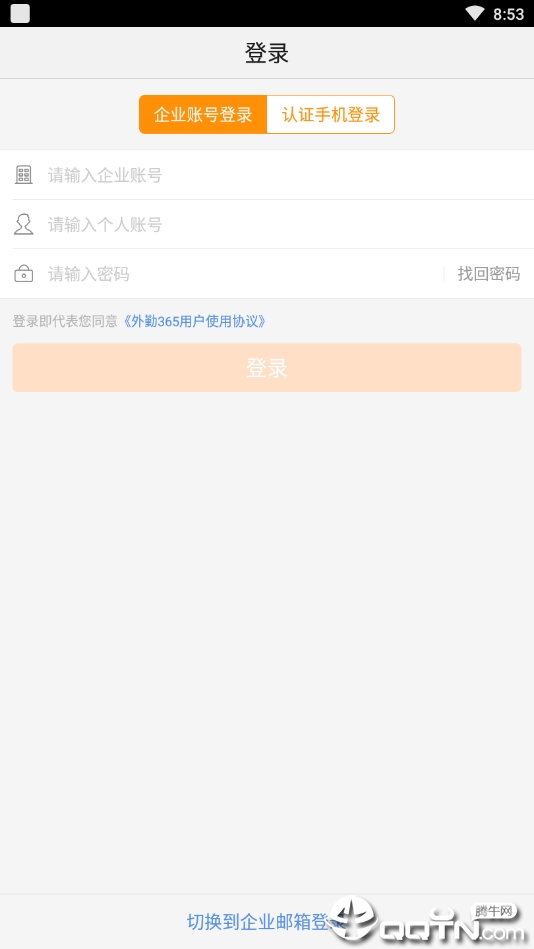Open the 外勤365用户使用协议 link
Screen dimensions: 534x949
pos(194,321)
